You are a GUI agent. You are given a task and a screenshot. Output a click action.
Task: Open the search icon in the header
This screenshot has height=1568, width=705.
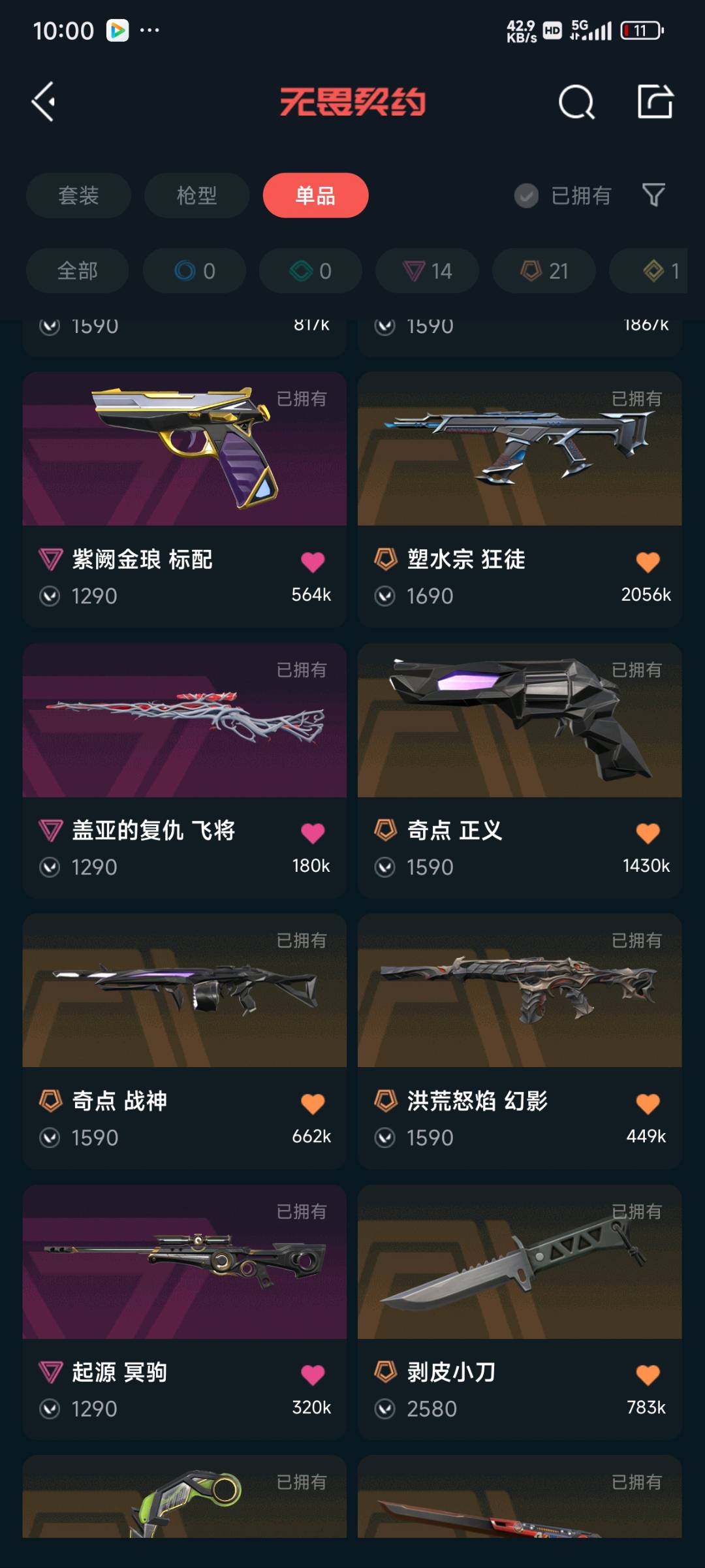(x=576, y=102)
